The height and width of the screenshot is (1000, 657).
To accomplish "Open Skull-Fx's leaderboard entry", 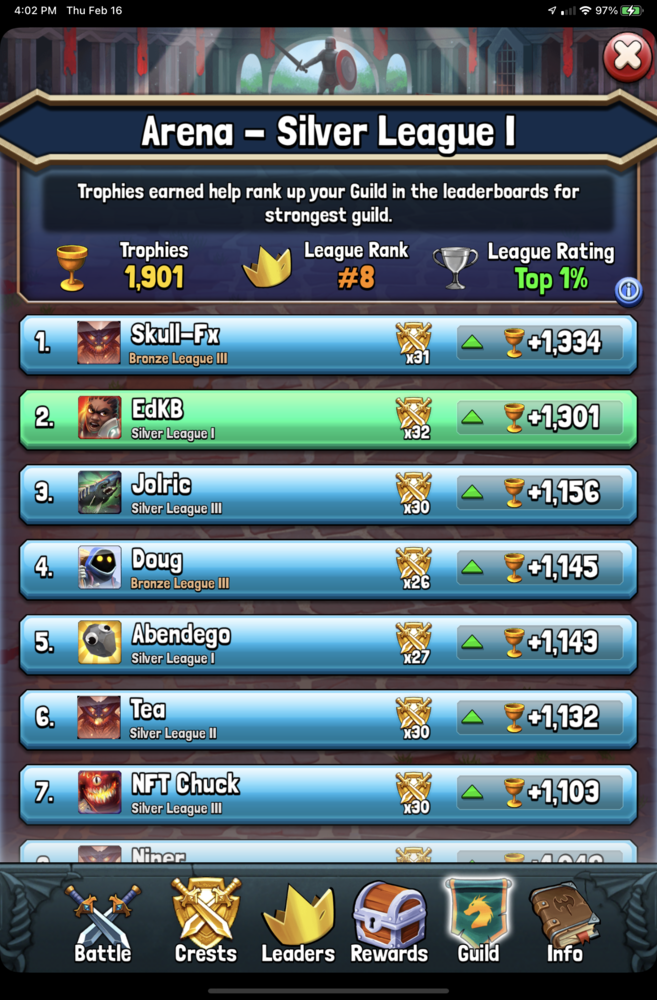I will pos(327,343).
